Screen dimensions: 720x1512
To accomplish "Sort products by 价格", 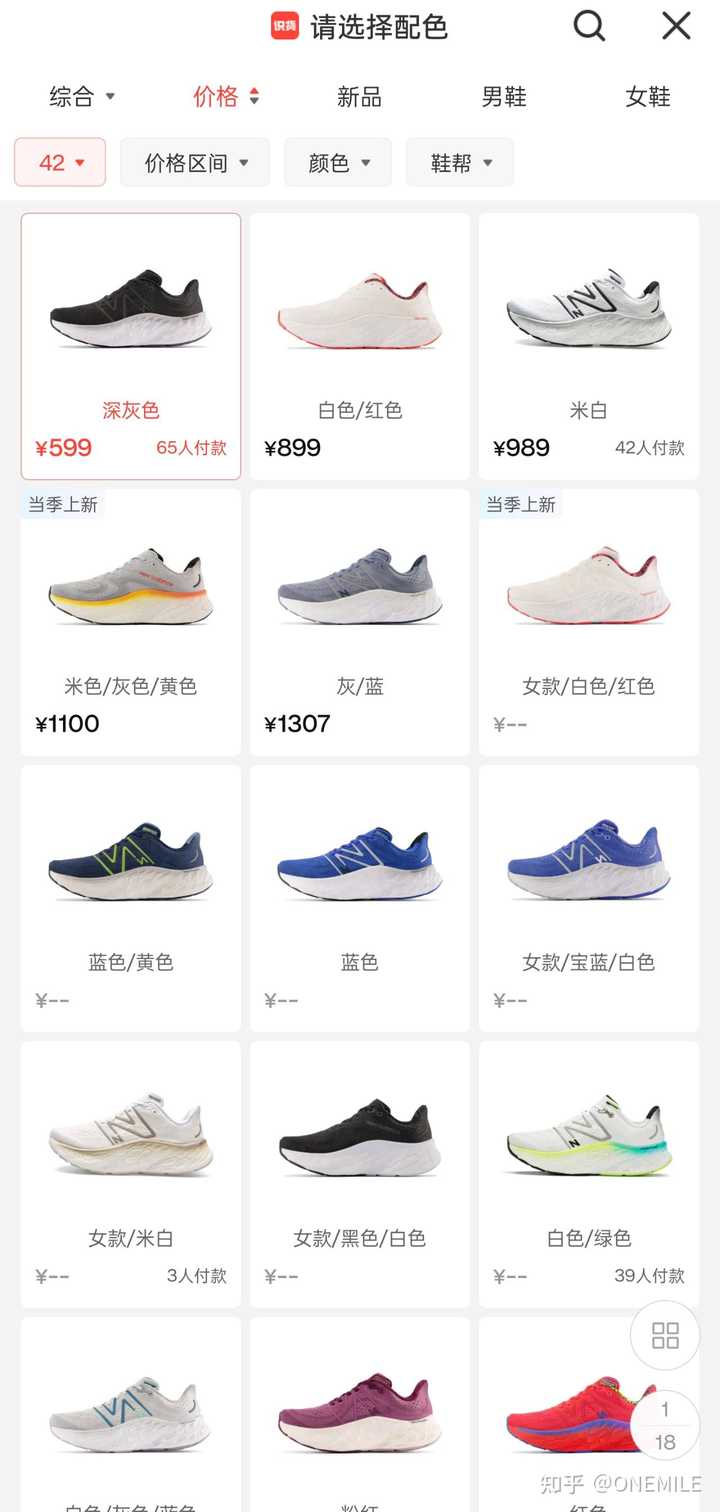I will tap(226, 97).
